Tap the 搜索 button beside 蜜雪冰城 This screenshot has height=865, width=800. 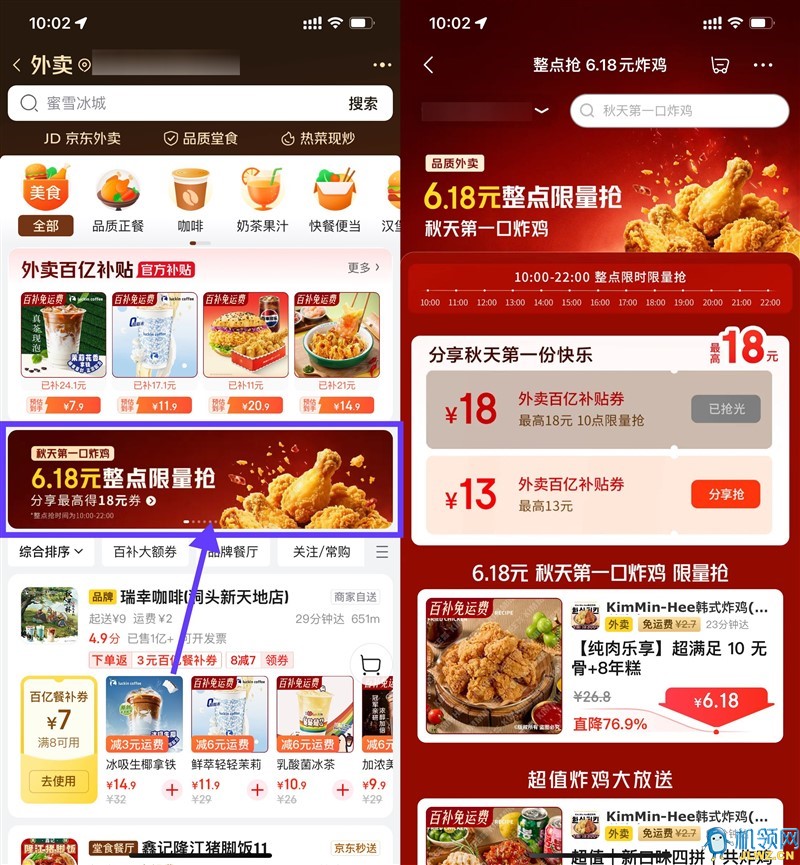pos(362,103)
